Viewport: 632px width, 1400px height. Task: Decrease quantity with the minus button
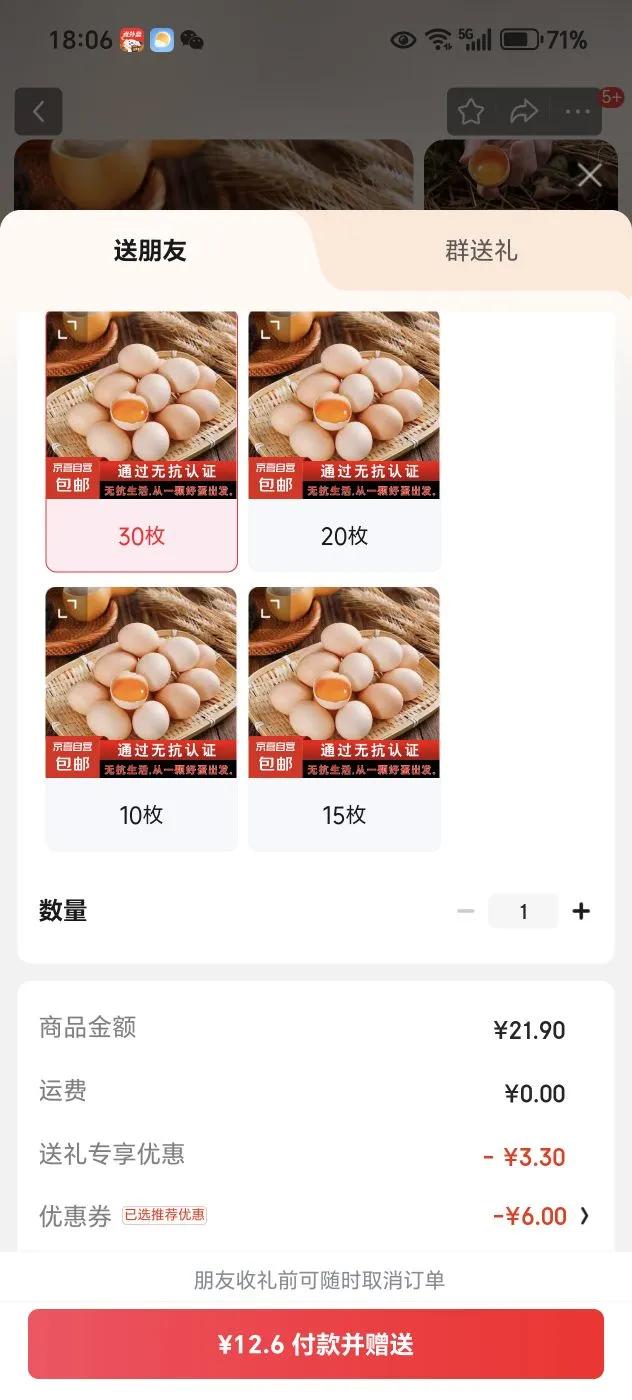465,911
